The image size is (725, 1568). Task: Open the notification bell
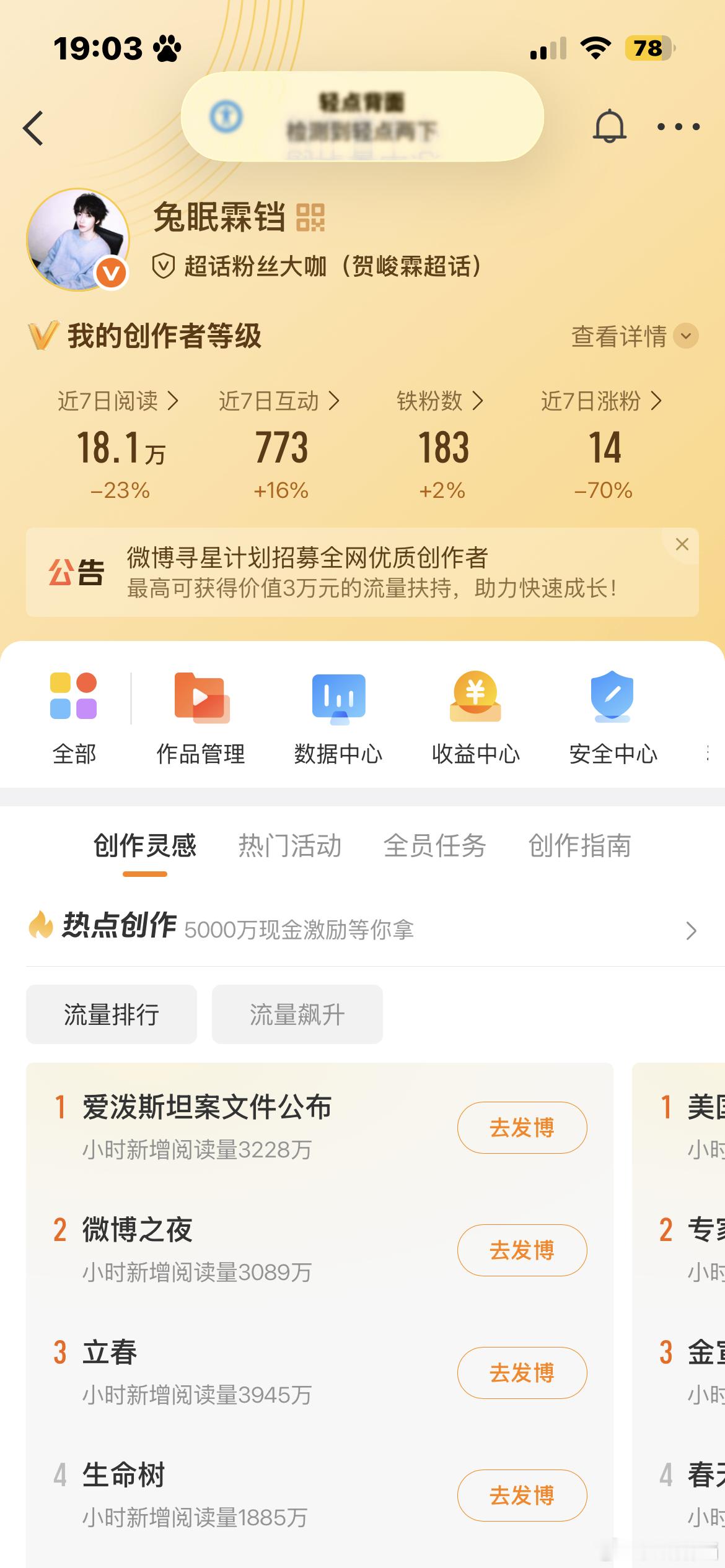coord(609,126)
